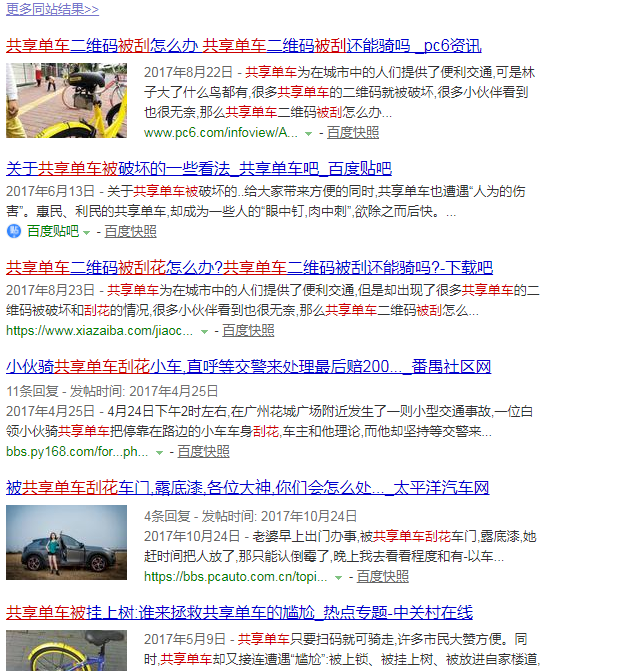Viewport: 627px width, 671px height.
Task: Open 百度快照 for the bbs.py168.com result
Action: coord(203,451)
